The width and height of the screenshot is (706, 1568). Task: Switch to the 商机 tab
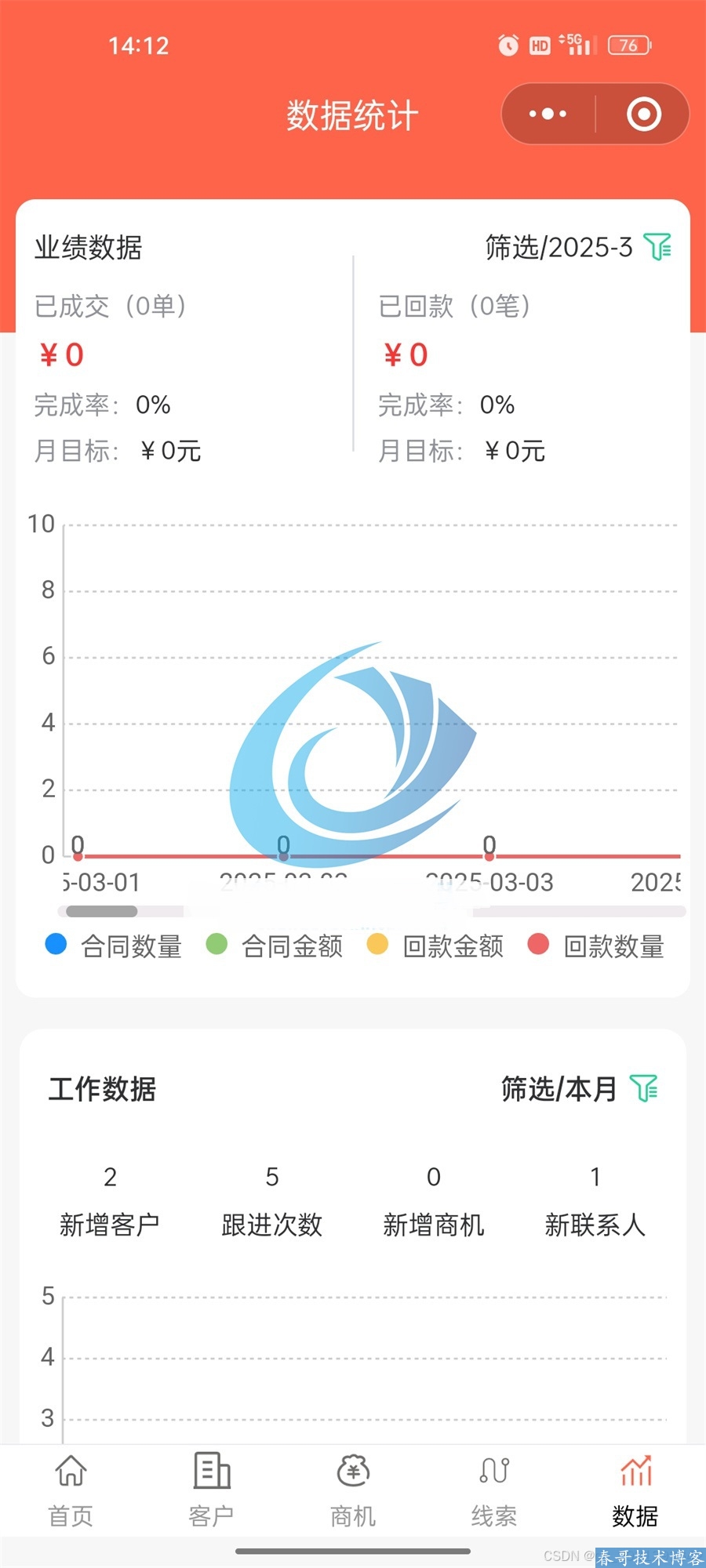coord(353,1491)
